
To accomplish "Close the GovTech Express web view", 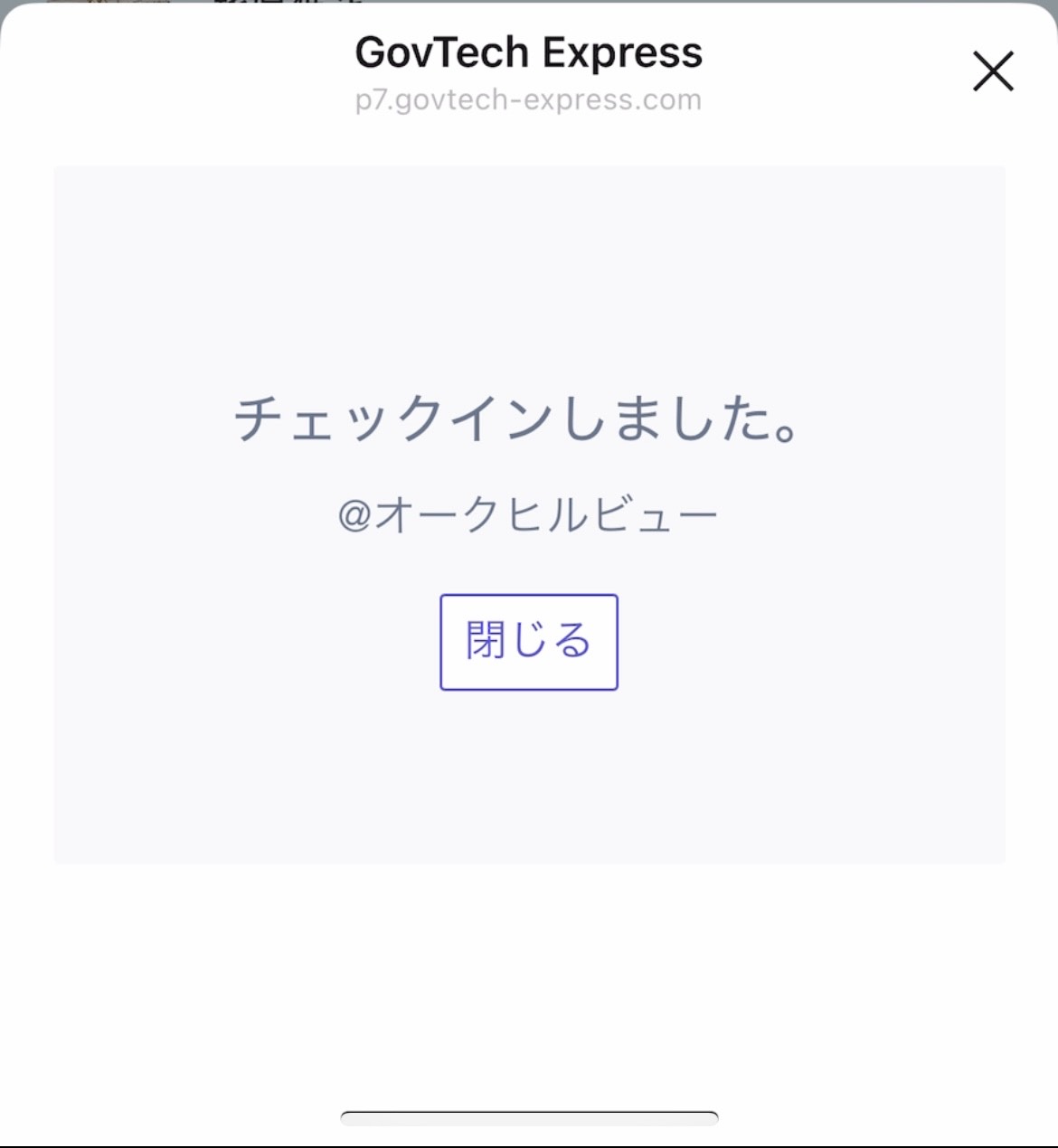I will [993, 71].
